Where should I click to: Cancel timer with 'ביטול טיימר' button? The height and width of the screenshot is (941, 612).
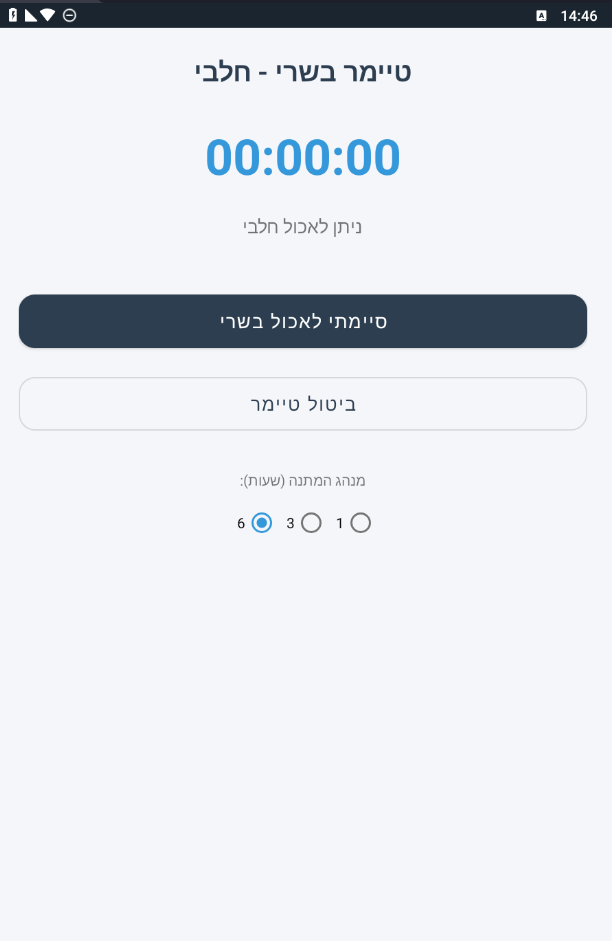[x=303, y=404]
